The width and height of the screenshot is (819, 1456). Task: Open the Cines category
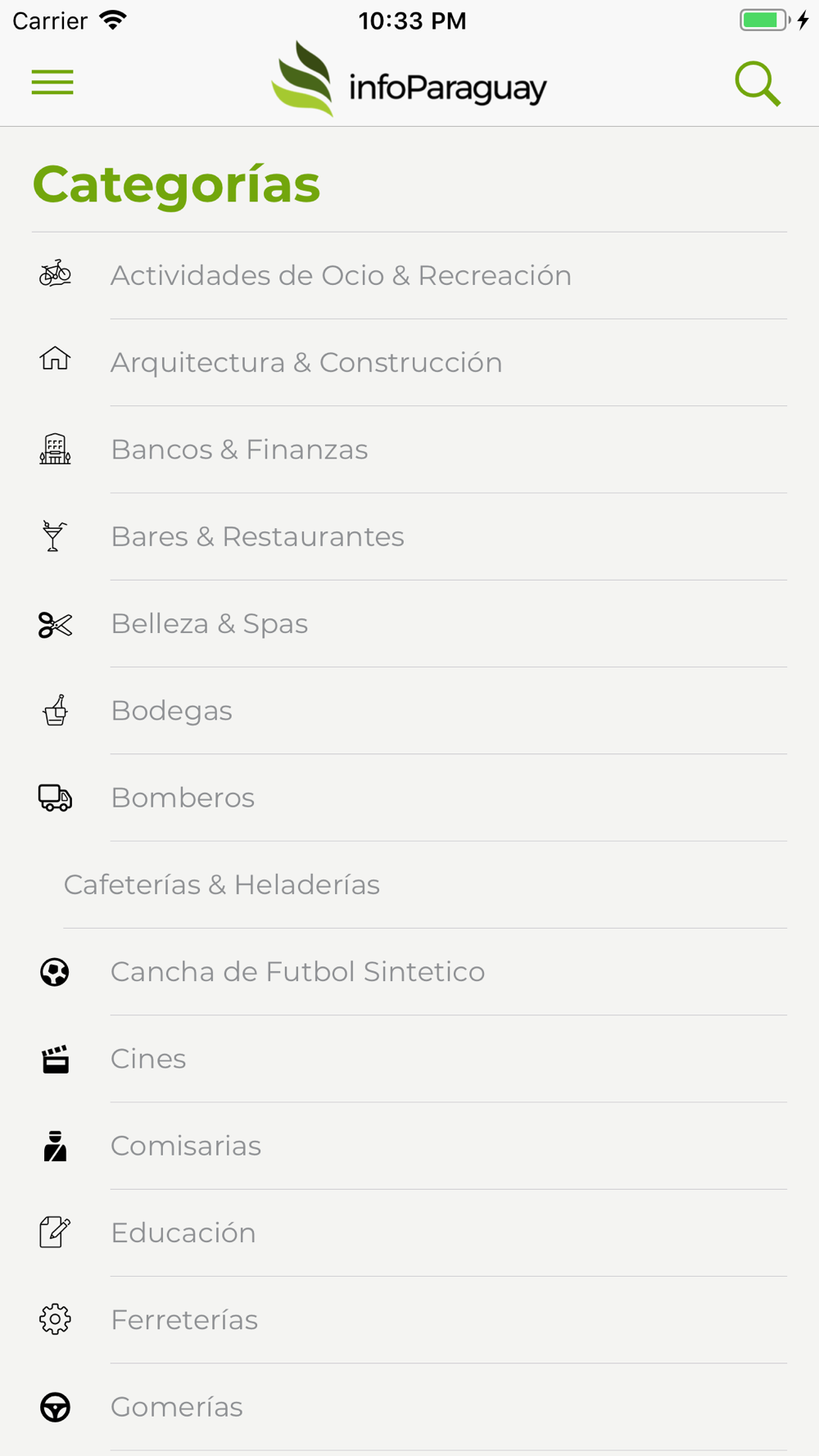click(409, 1059)
